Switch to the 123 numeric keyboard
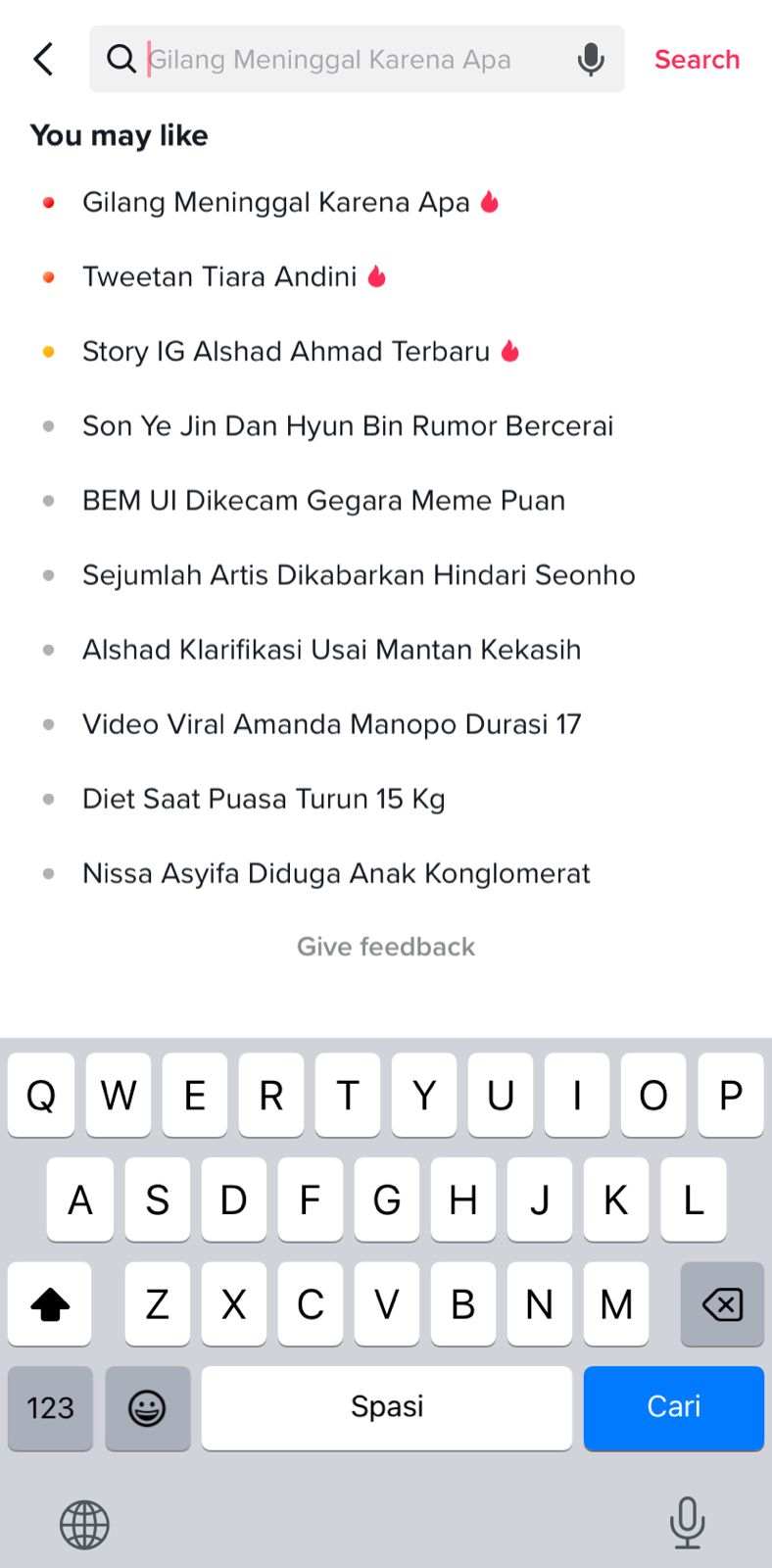 [50, 1407]
